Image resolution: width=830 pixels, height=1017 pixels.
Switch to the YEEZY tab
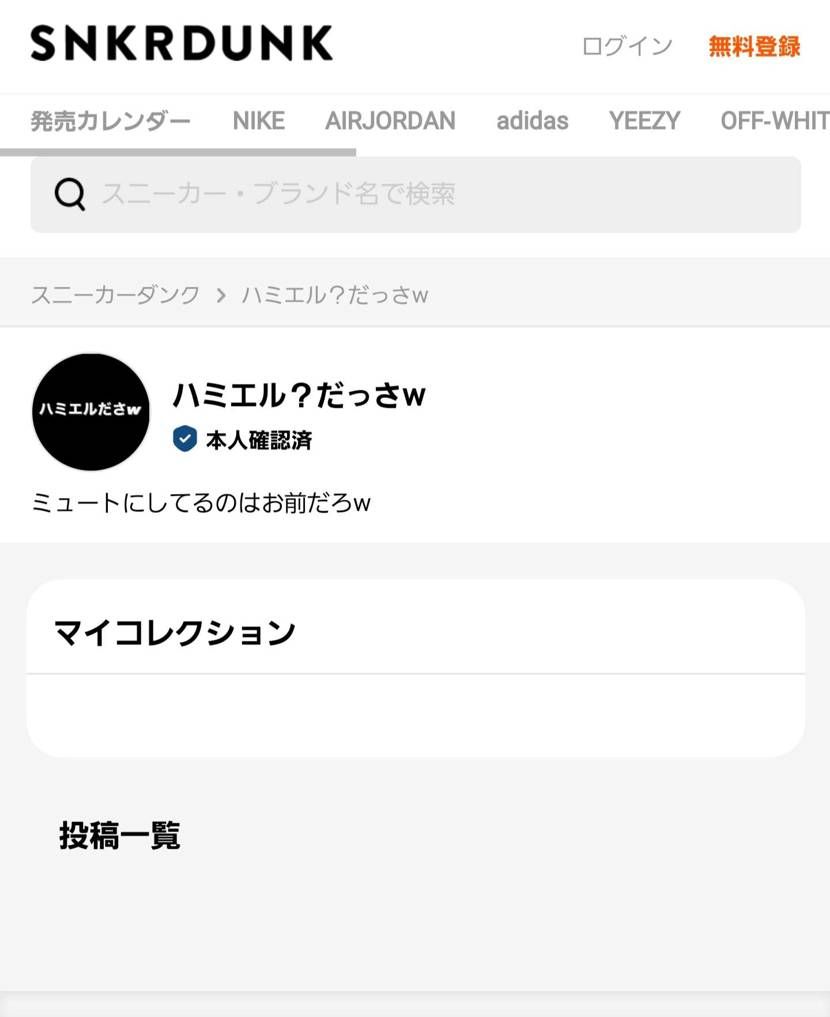point(644,120)
